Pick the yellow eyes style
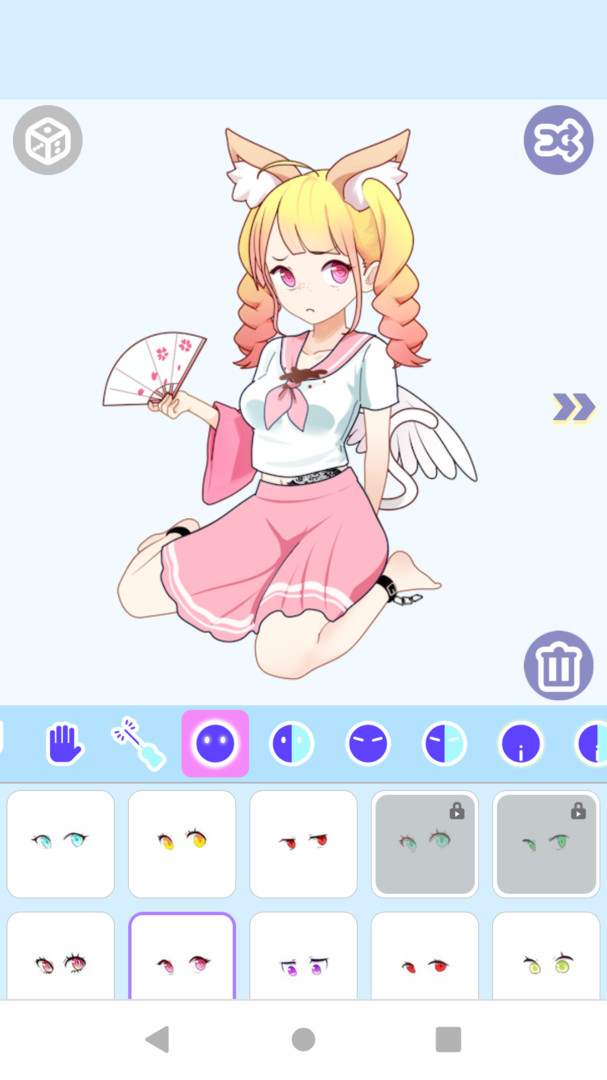The height and width of the screenshot is (1080, 607). pos(182,843)
